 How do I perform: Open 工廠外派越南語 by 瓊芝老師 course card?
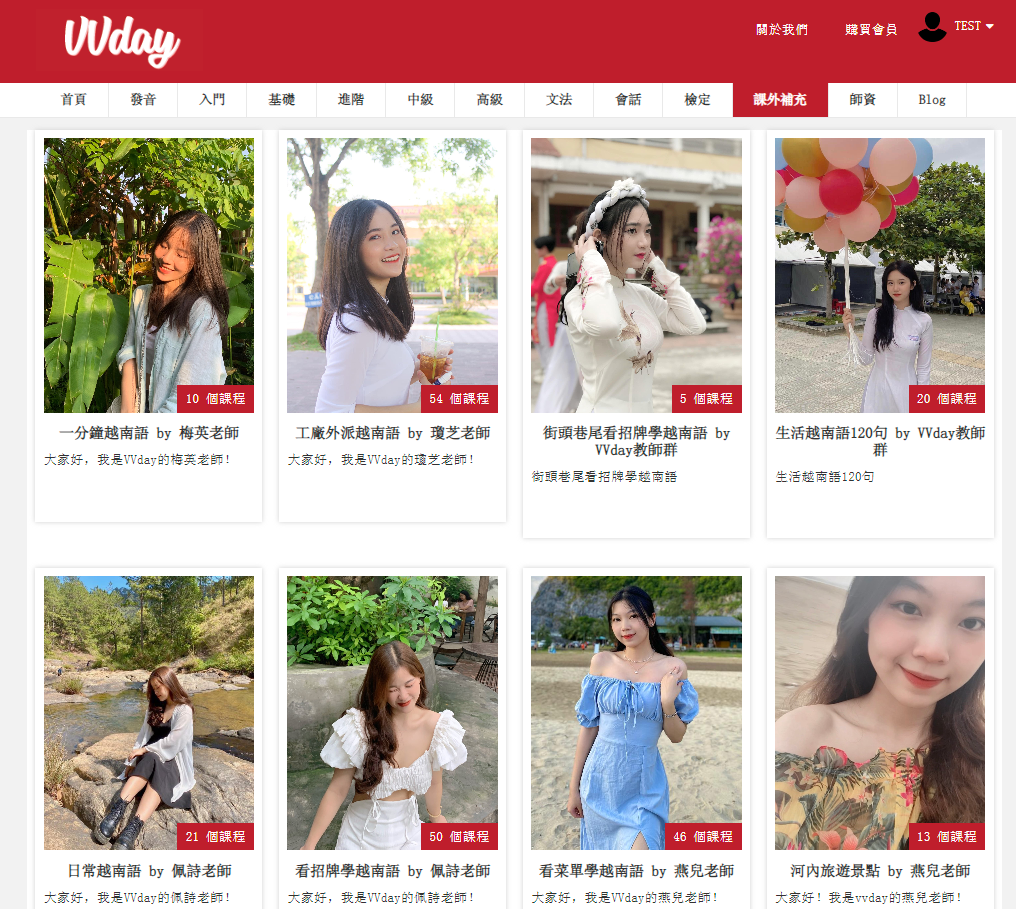click(x=393, y=433)
